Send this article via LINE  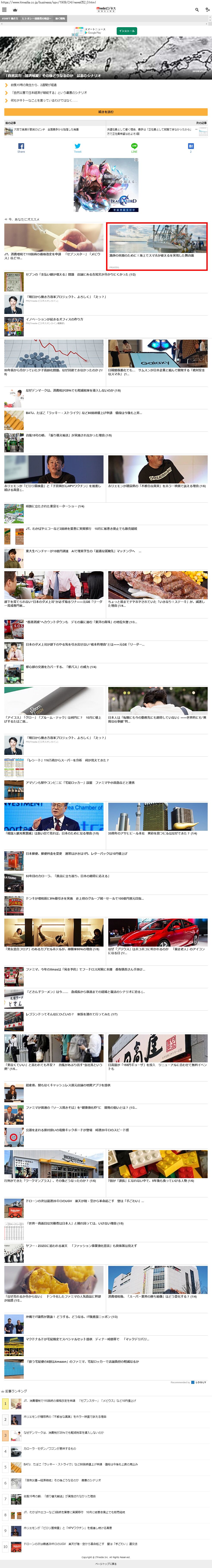[x=134, y=147]
